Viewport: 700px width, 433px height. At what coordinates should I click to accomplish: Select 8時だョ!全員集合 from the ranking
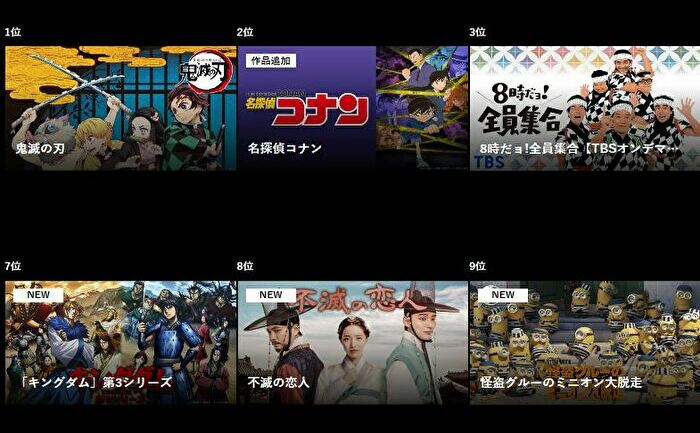click(x=584, y=108)
